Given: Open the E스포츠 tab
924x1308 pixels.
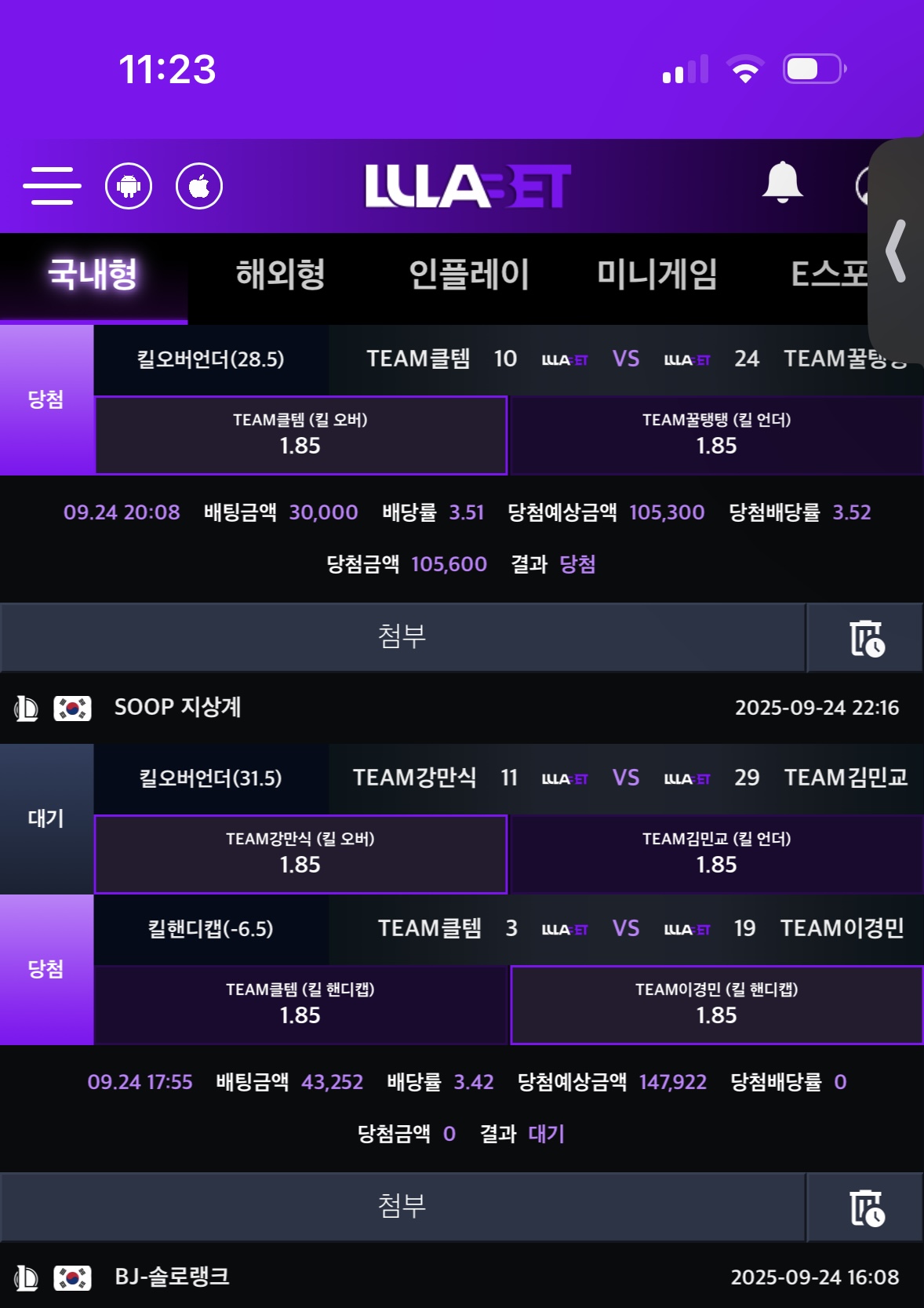Looking at the screenshot, I should tap(828, 275).
